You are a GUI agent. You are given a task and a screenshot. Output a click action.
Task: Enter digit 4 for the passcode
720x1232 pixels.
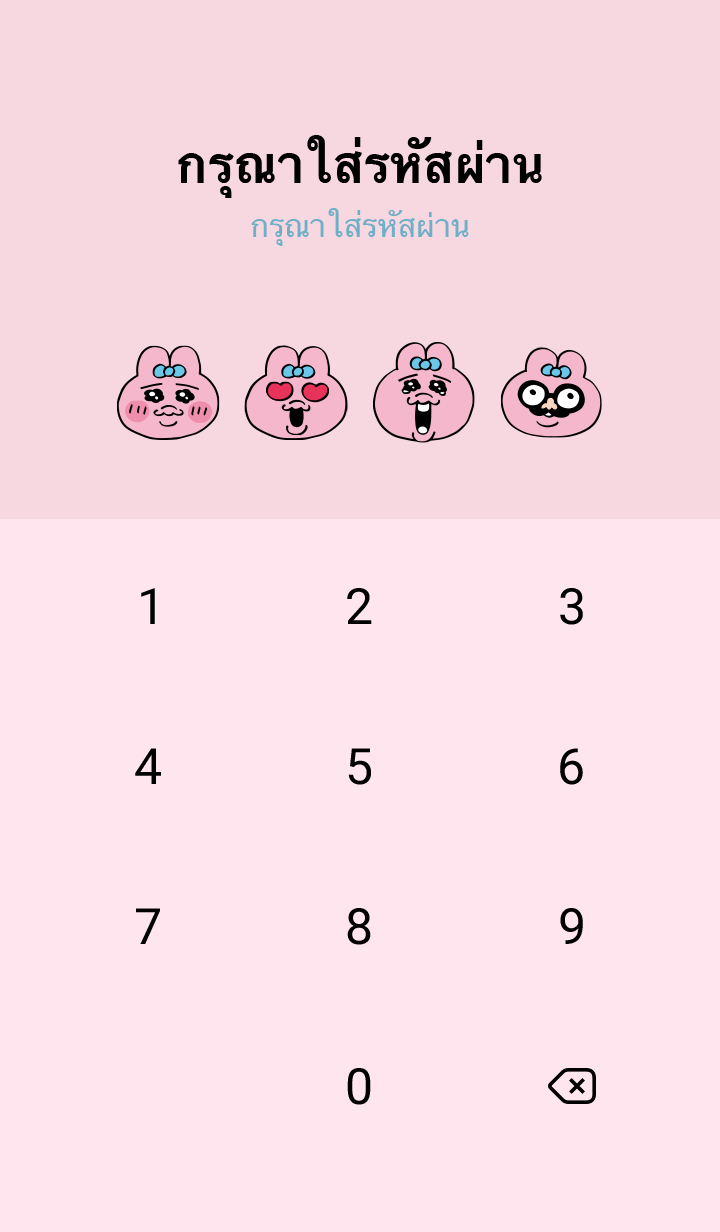[x=148, y=767]
